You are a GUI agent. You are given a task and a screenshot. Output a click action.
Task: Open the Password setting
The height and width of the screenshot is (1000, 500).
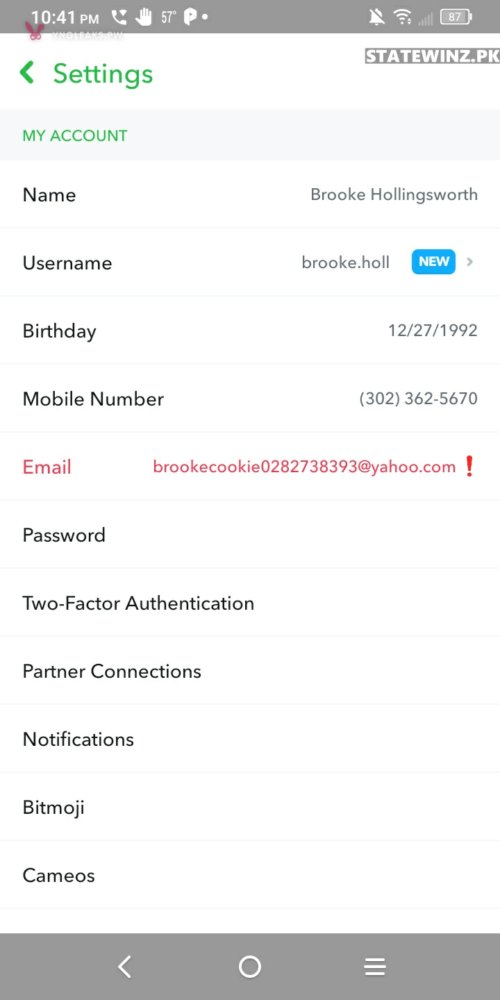250,534
